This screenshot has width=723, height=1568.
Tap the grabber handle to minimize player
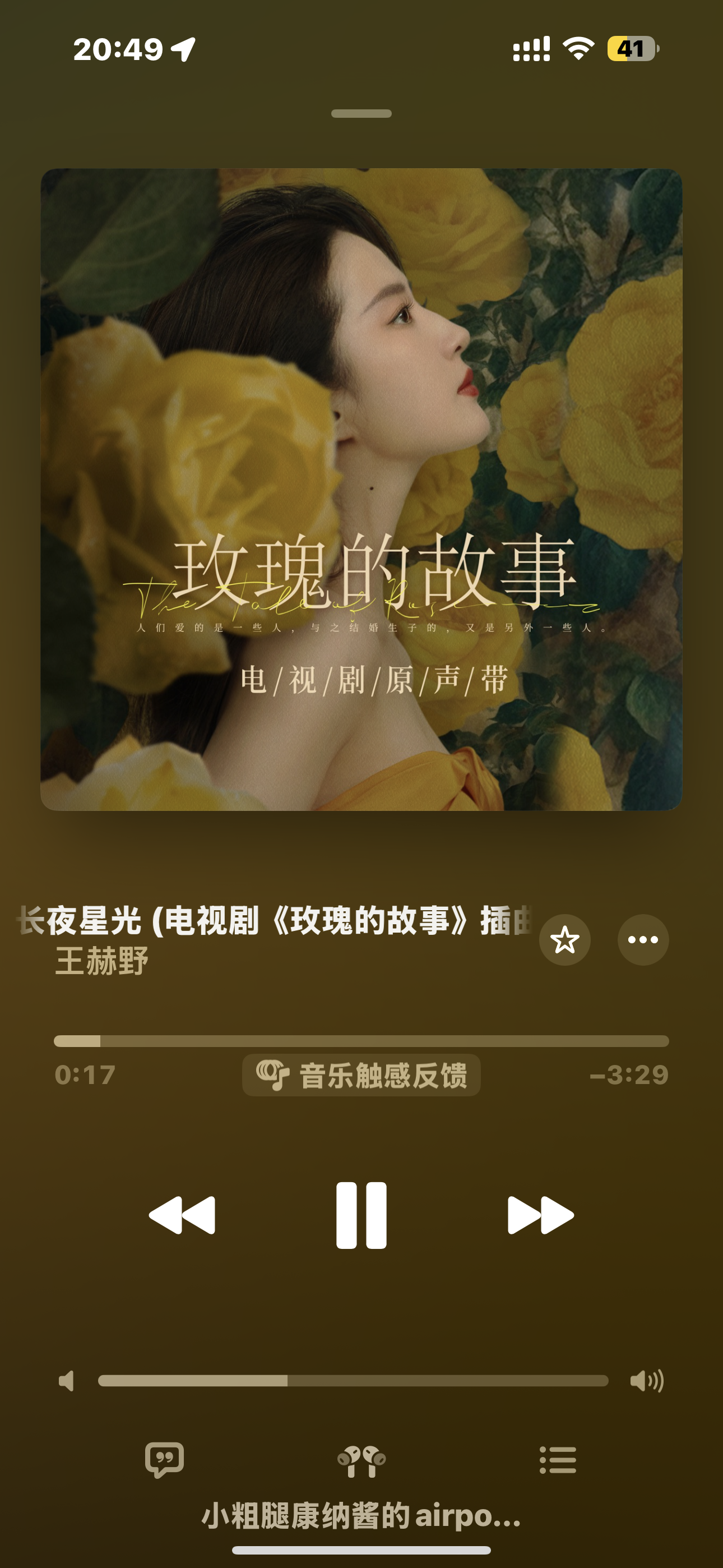click(x=361, y=114)
